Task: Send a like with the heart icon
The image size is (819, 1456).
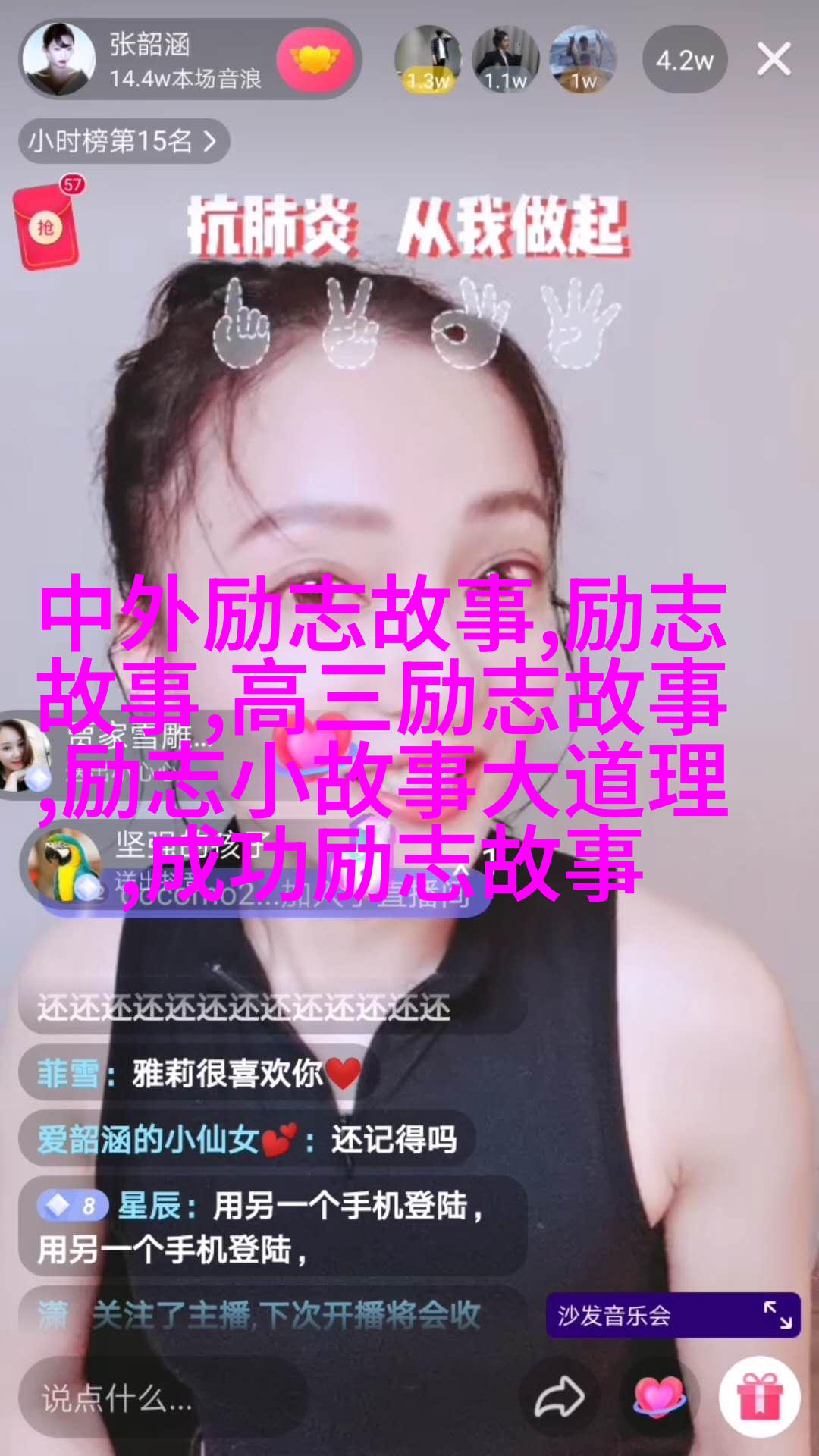Action: point(658,1398)
